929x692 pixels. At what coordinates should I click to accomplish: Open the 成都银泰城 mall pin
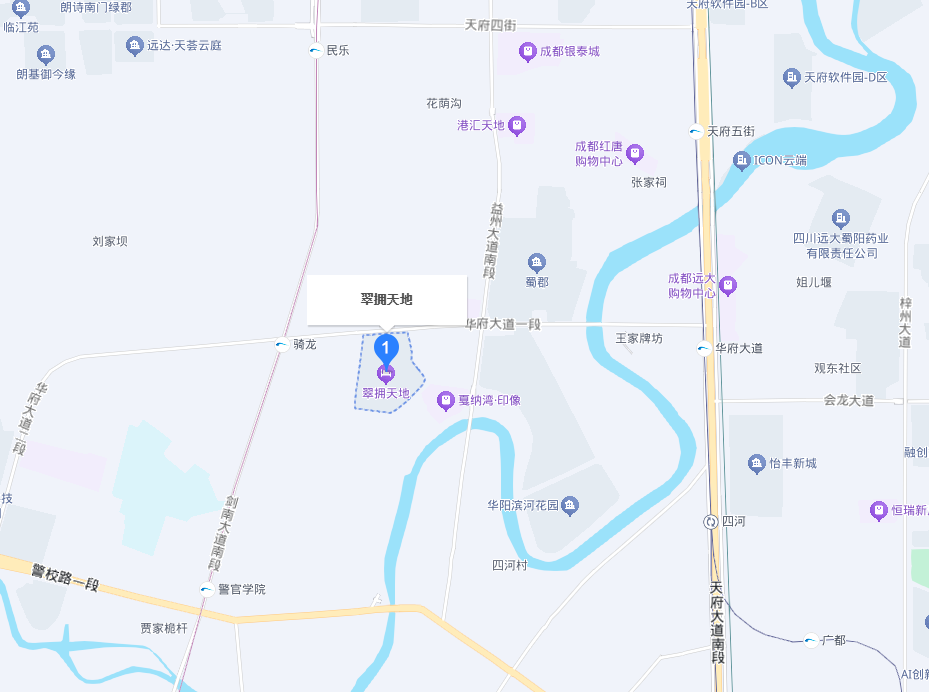point(527,52)
